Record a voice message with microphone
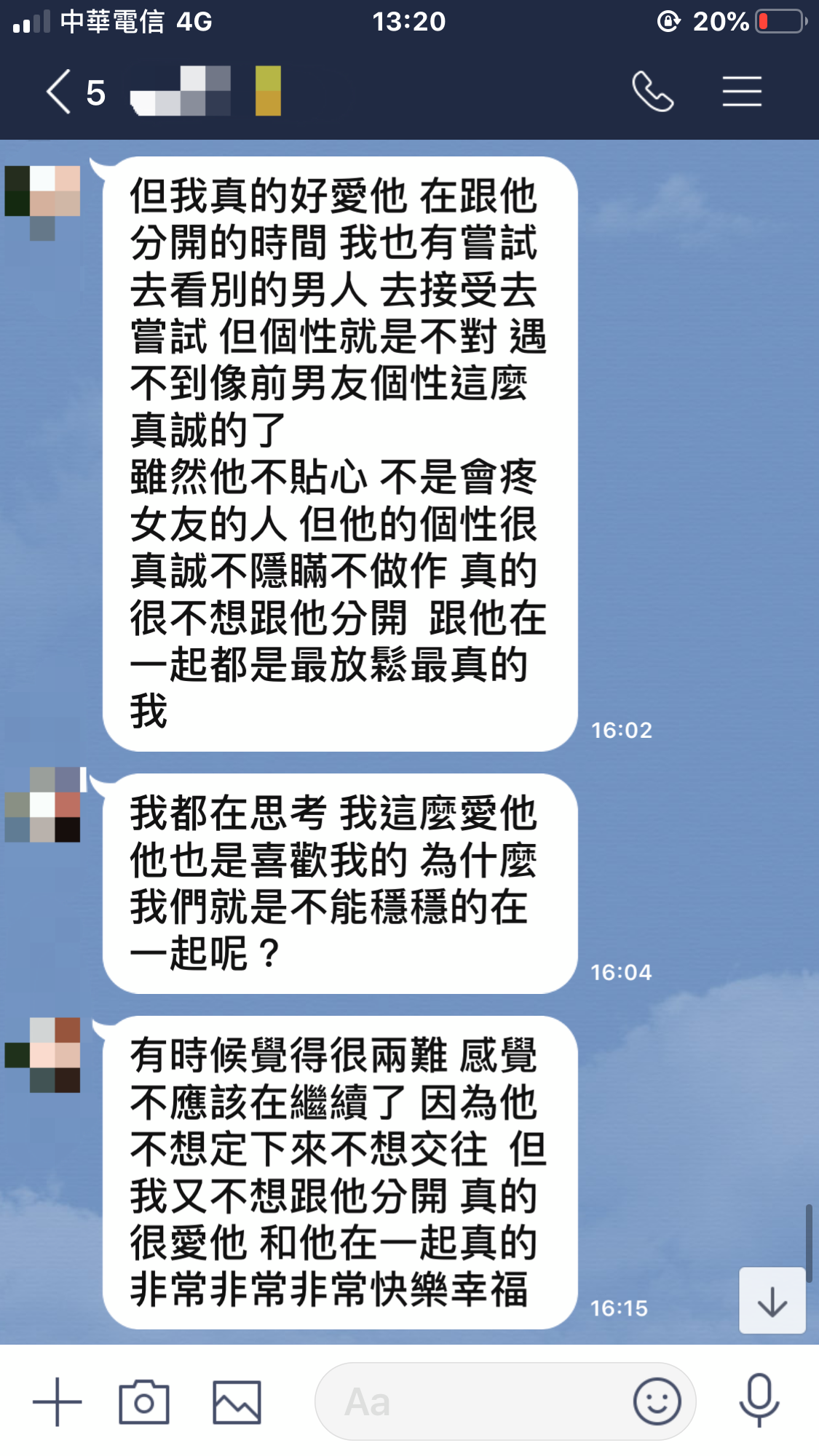Viewport: 819px width, 1456px height. [759, 1400]
